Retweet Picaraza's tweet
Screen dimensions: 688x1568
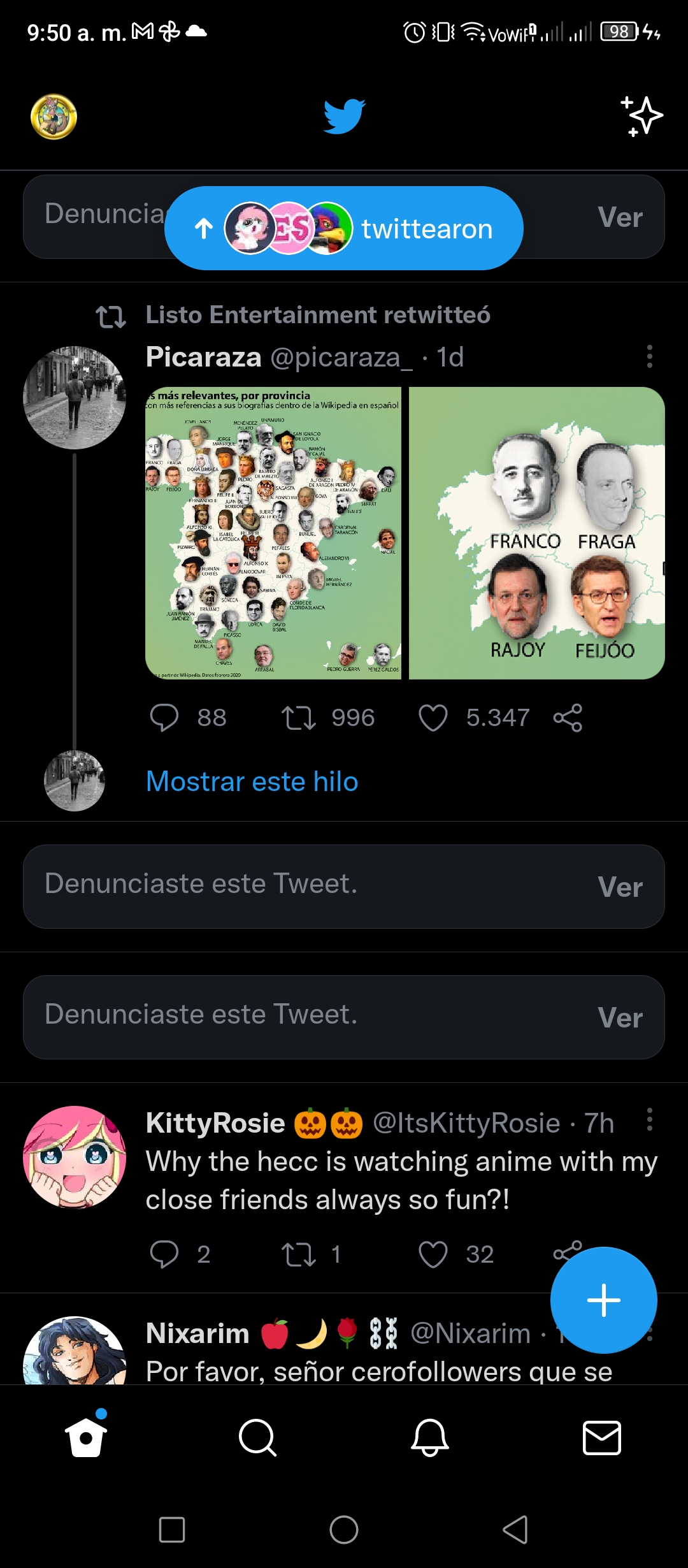(x=299, y=718)
